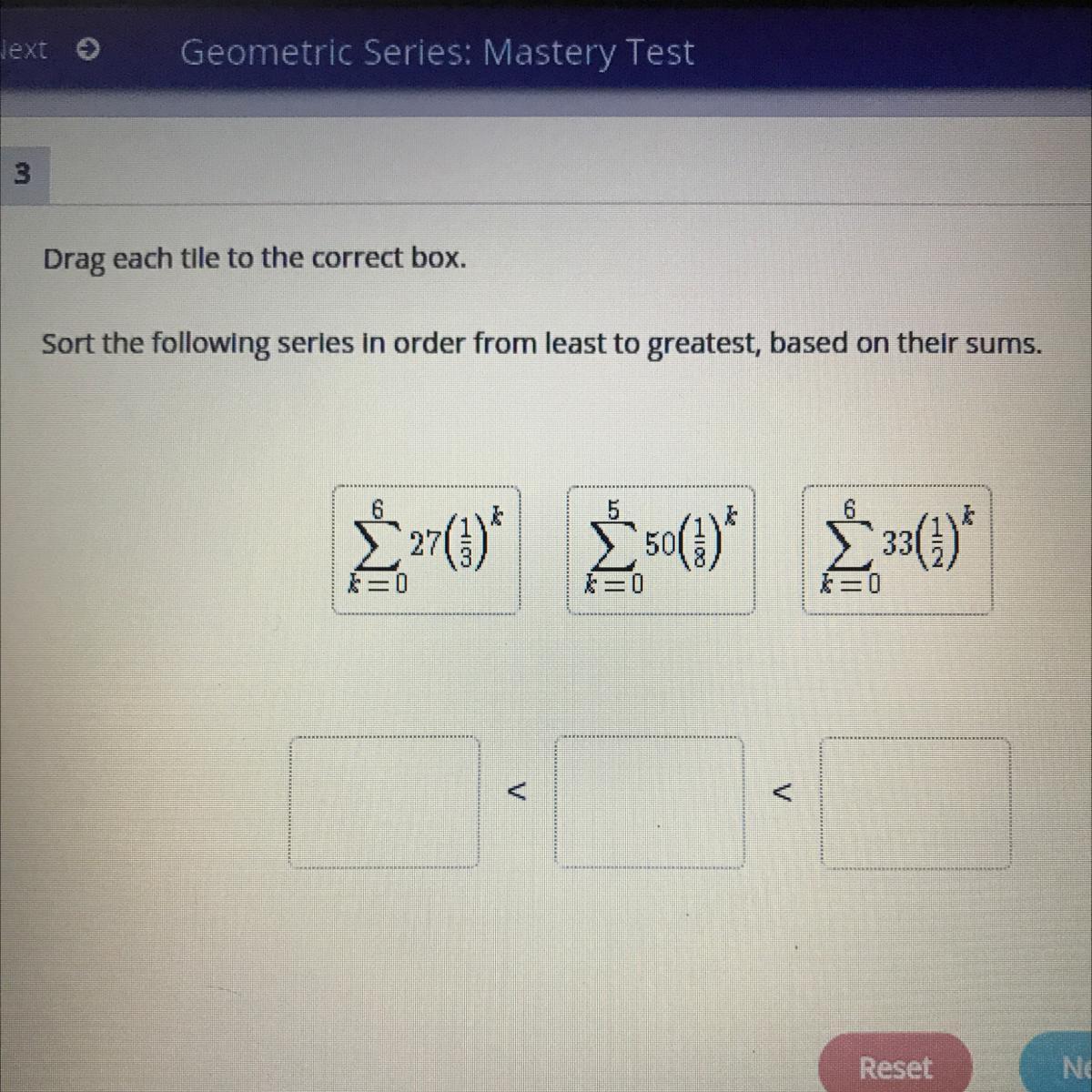The width and height of the screenshot is (1092, 1092).
Task: Select the 27(1/3)^k series tile
Action: point(426,550)
